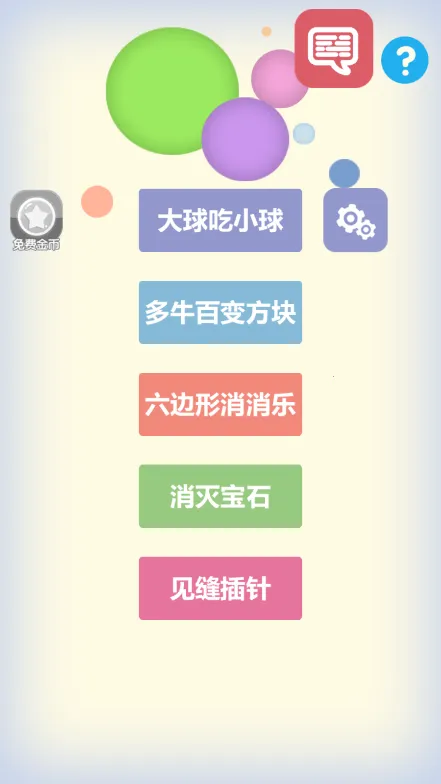Open the red feedback message icon
Image resolution: width=441 pixels, height=784 pixels.
[x=334, y=48]
